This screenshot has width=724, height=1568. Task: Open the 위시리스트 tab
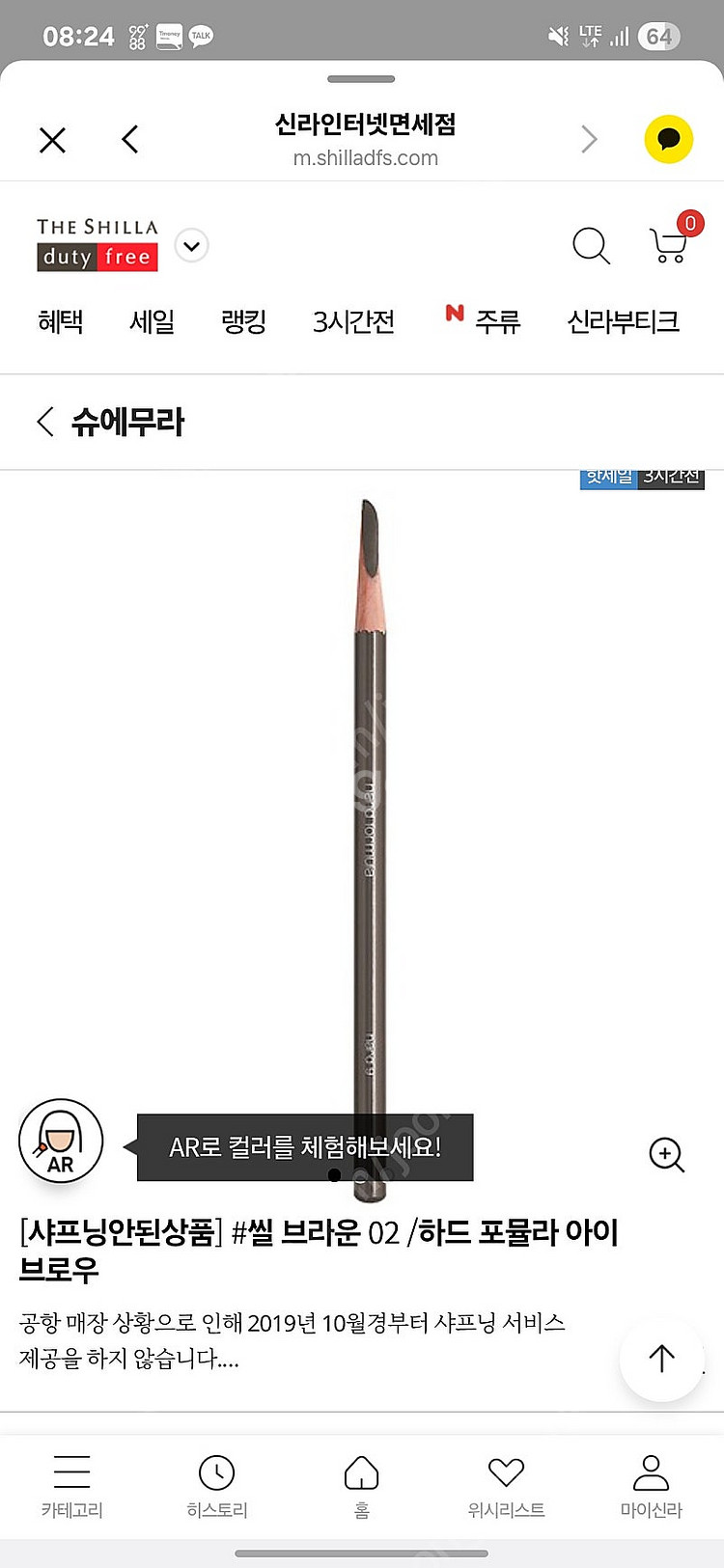(x=506, y=1486)
